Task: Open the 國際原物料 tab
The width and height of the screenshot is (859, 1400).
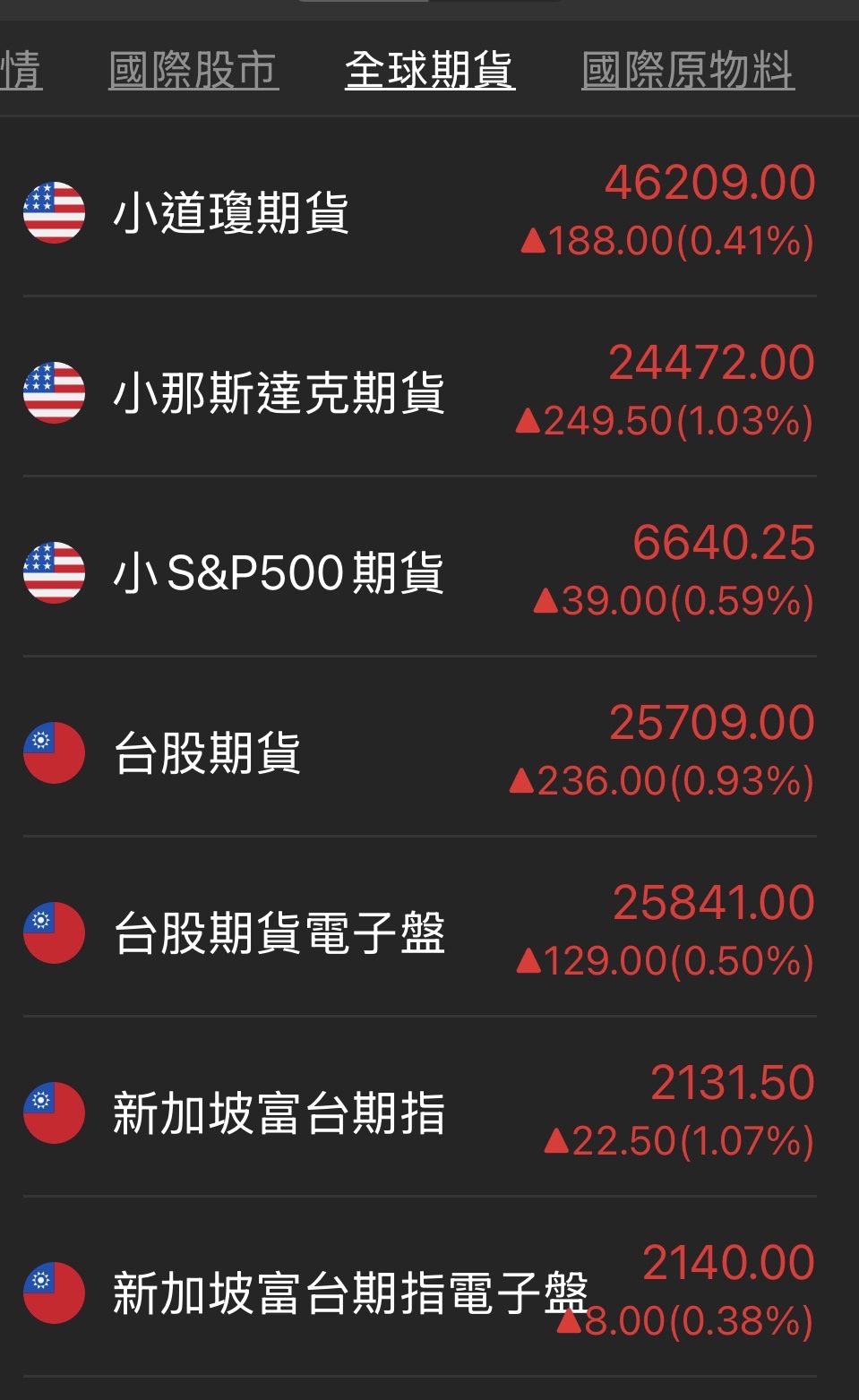Action: [x=688, y=70]
